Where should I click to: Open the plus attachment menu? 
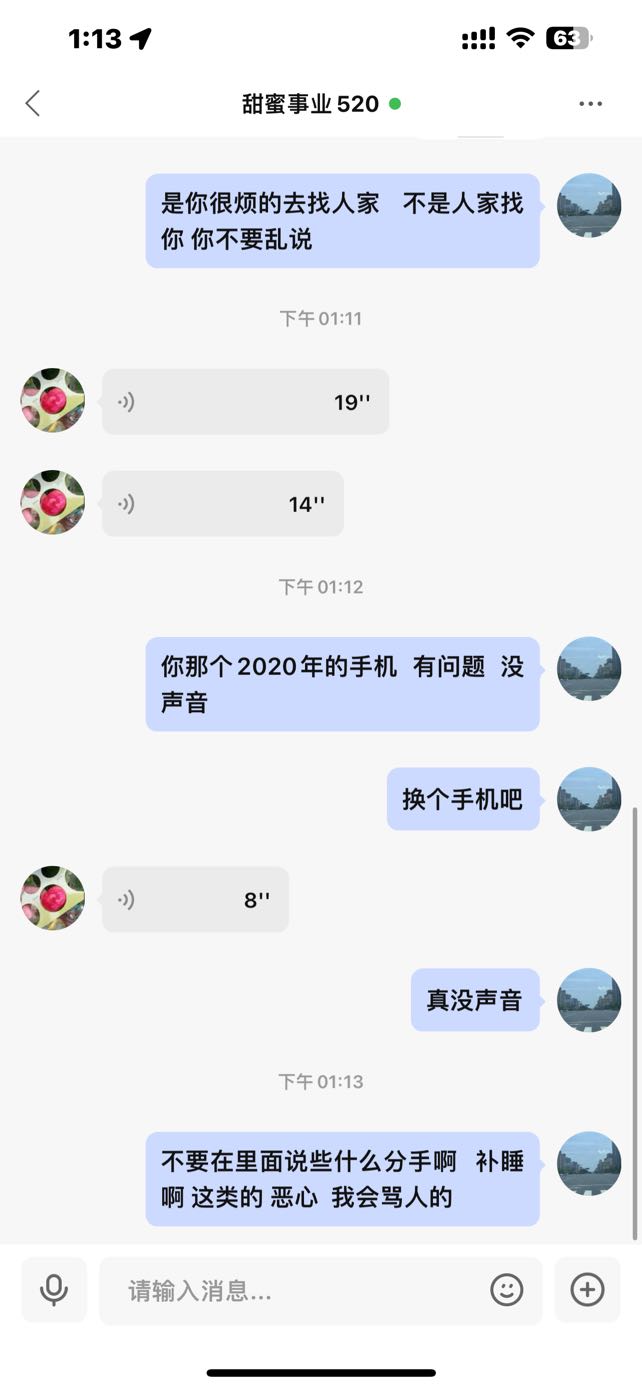point(587,1290)
